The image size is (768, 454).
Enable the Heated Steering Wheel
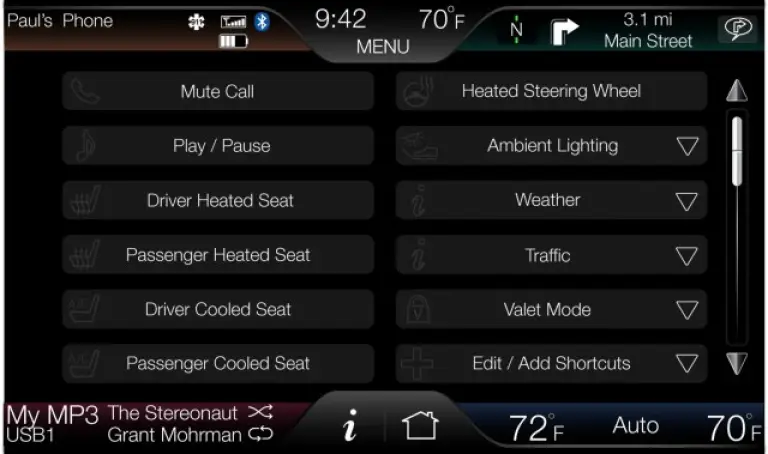point(551,91)
